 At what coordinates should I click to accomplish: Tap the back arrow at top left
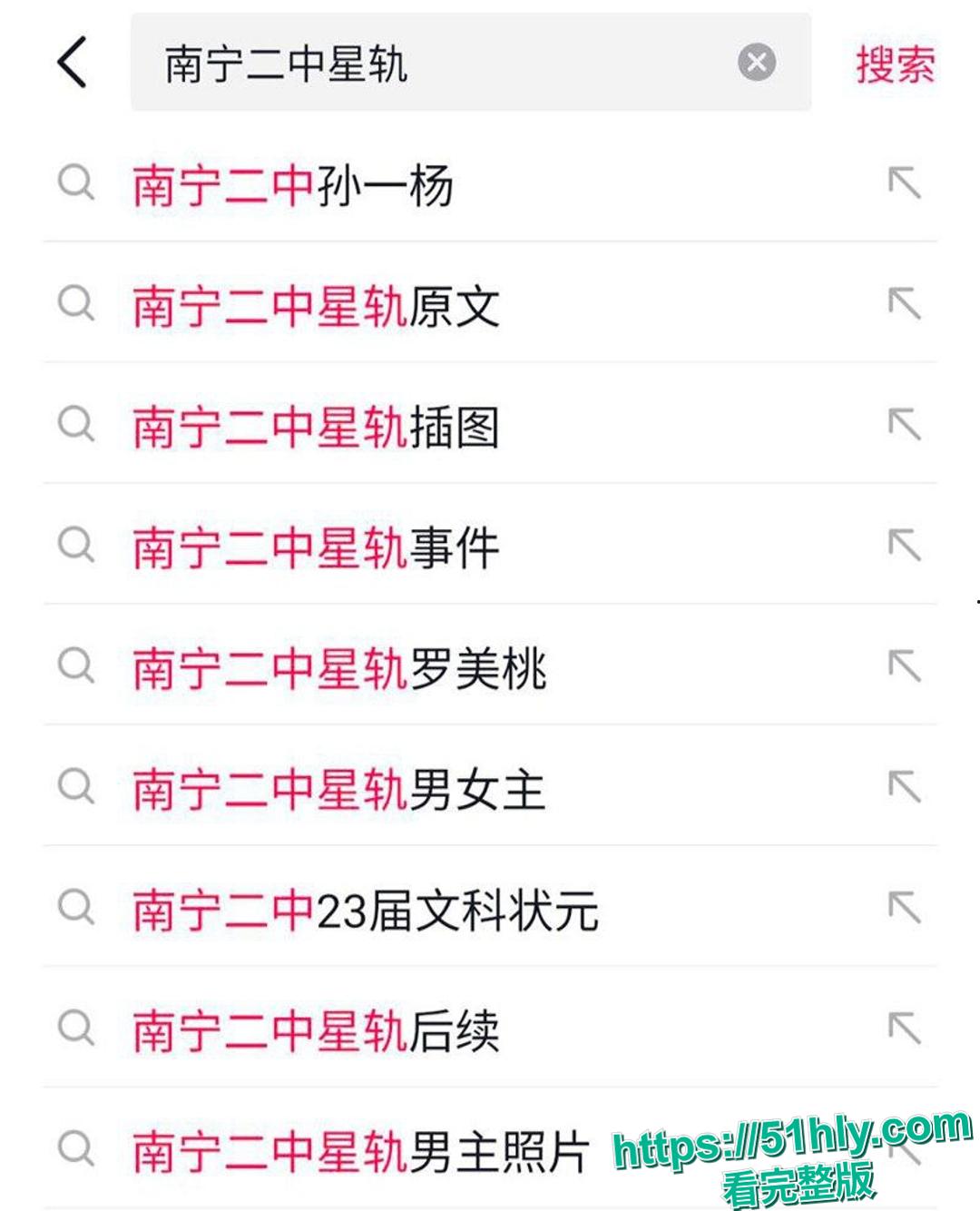click(x=73, y=63)
